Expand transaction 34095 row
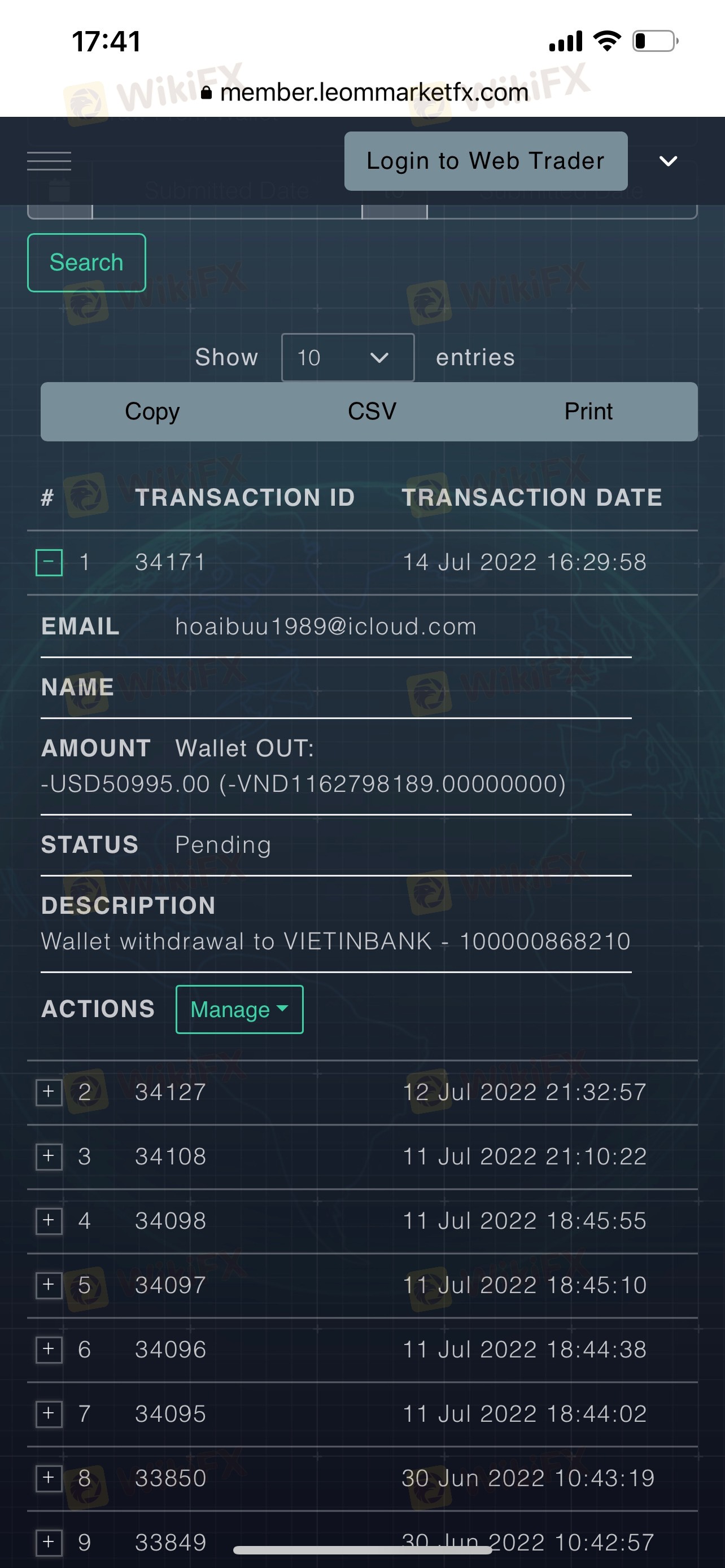Image resolution: width=725 pixels, height=1568 pixels. [49, 1413]
